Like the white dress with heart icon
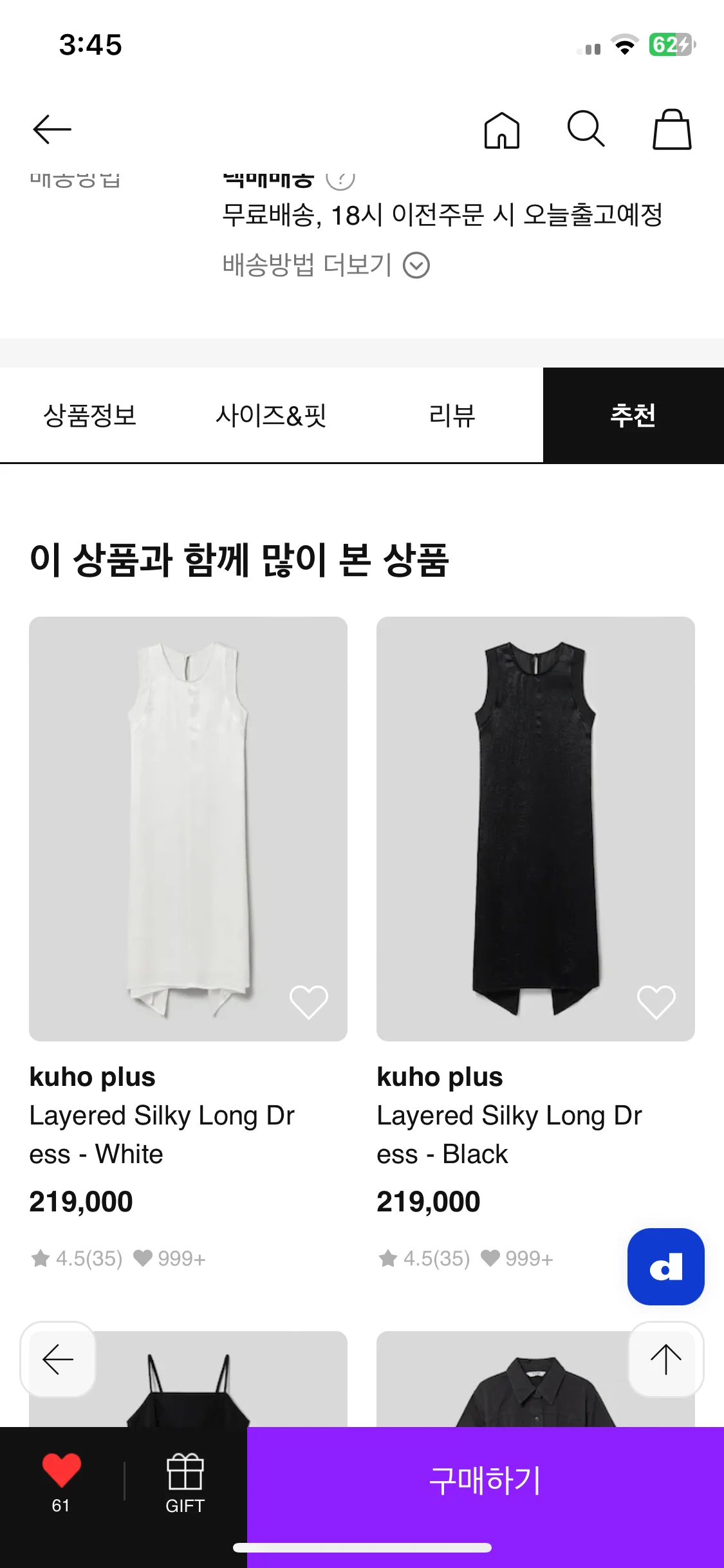Image resolution: width=724 pixels, height=1568 pixels. (309, 1002)
